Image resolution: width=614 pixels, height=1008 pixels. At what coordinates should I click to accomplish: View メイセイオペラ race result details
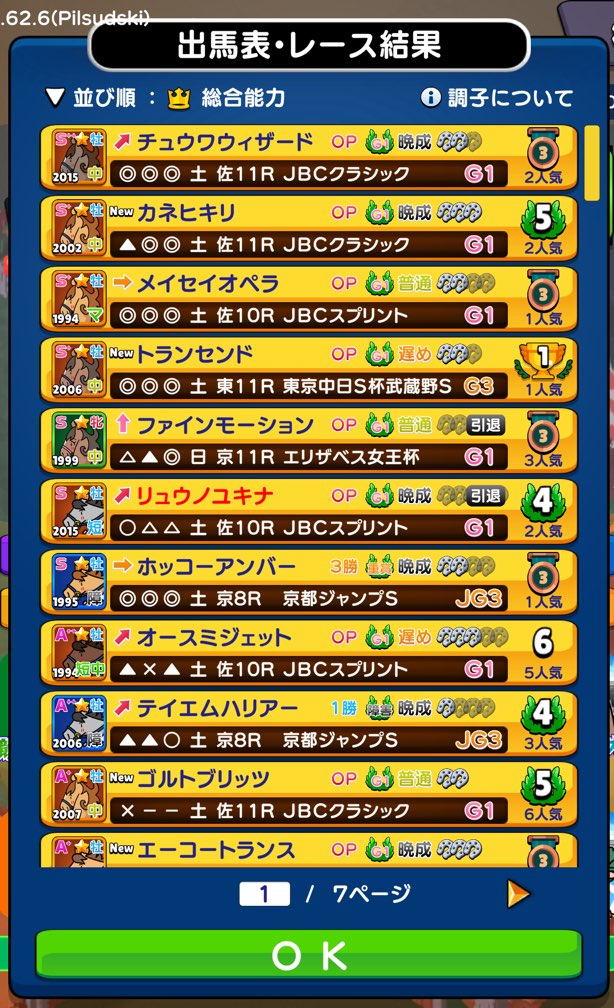click(309, 299)
